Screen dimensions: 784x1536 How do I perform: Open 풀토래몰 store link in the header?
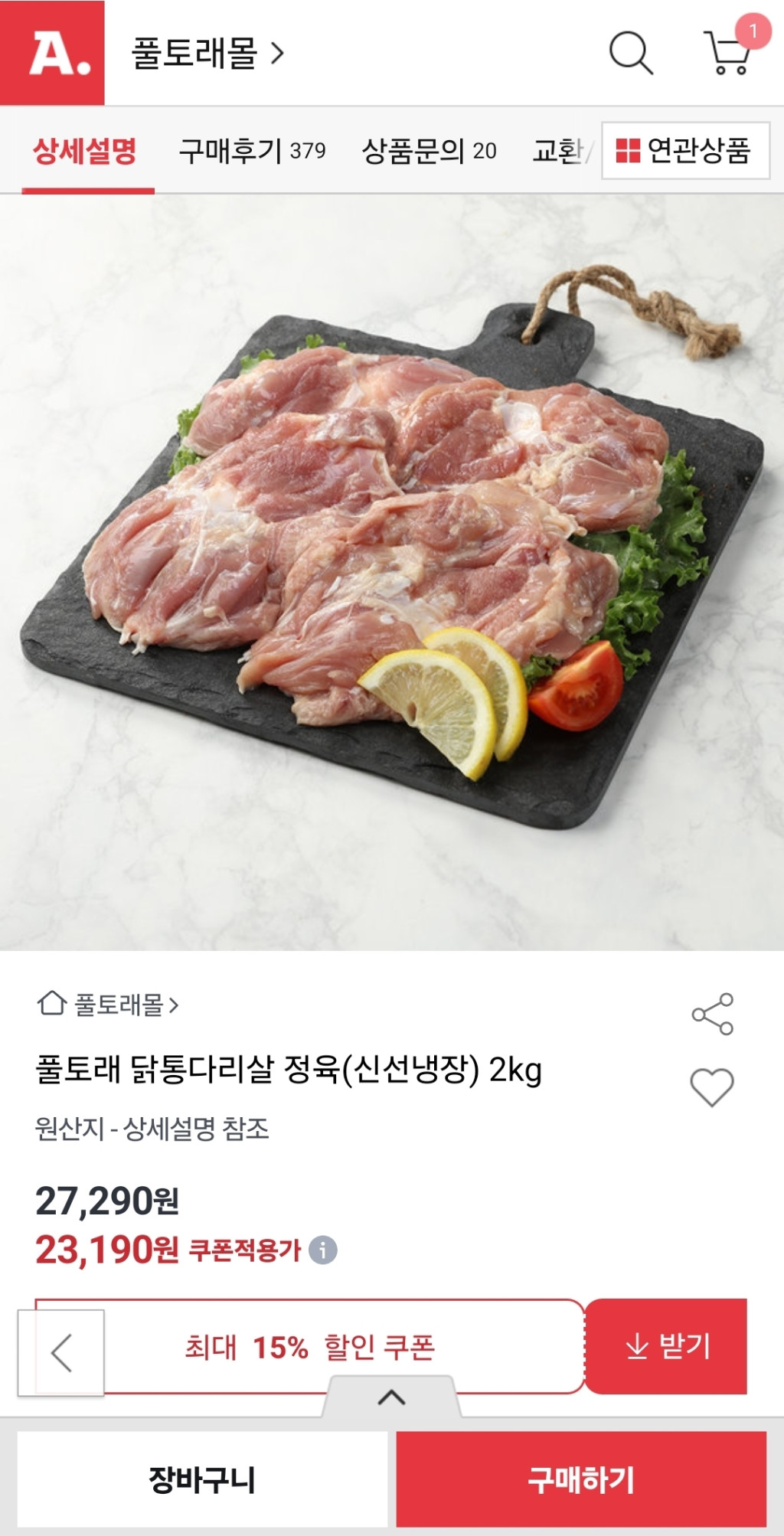click(x=207, y=54)
